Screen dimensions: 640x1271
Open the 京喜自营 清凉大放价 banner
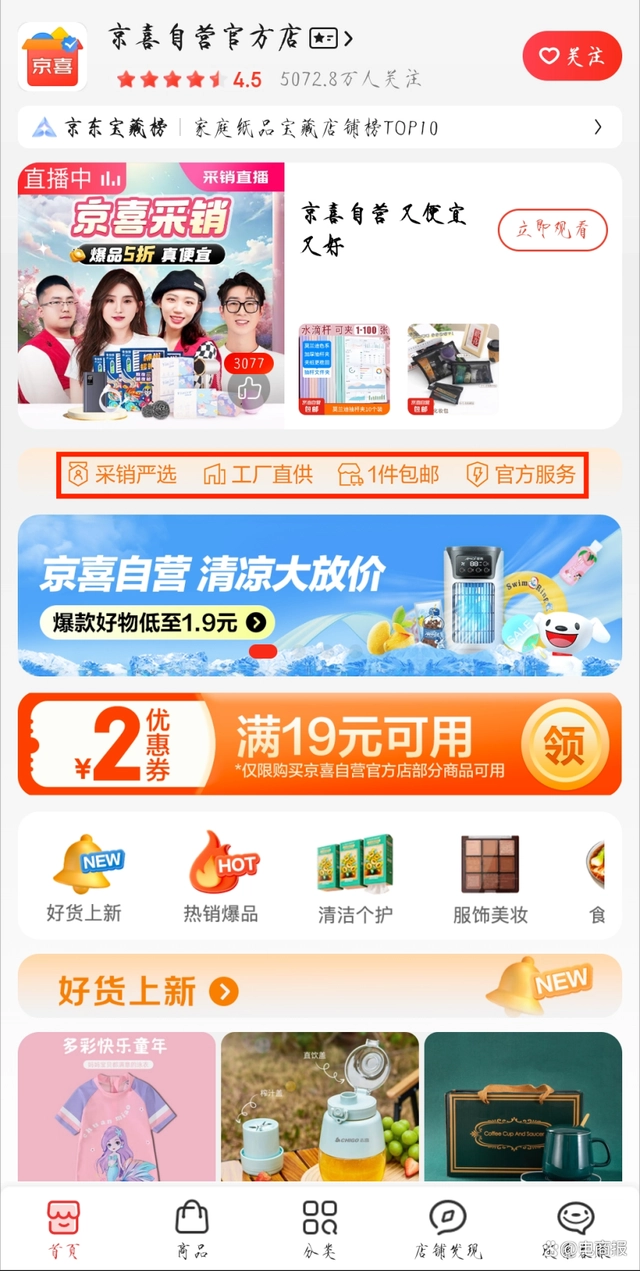pyautogui.click(x=319, y=595)
